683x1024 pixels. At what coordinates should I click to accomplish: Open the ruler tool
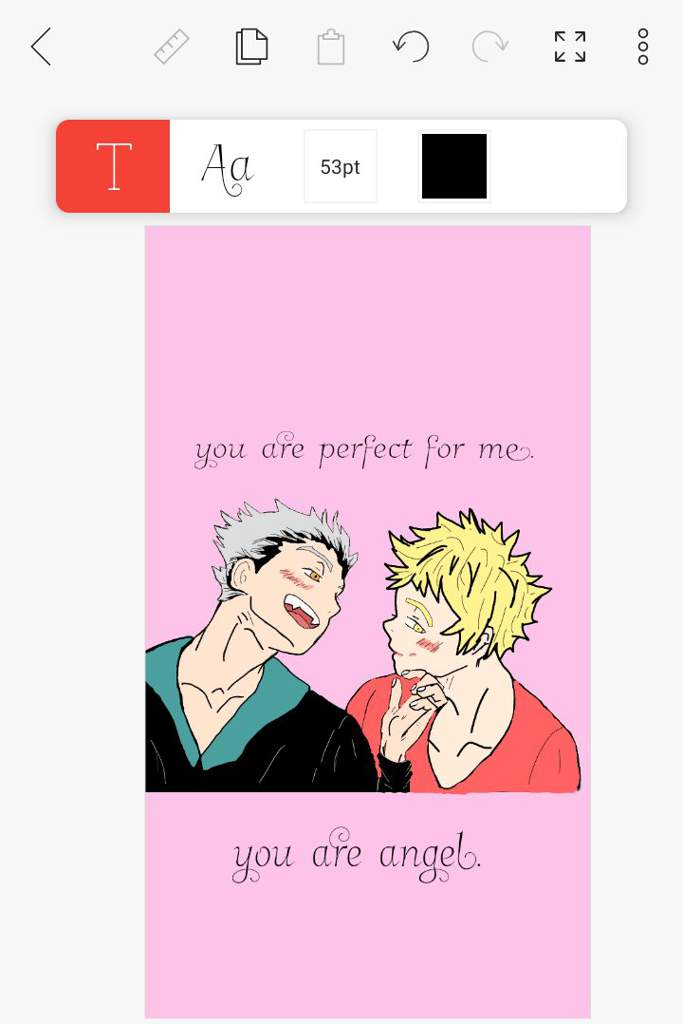click(x=171, y=47)
